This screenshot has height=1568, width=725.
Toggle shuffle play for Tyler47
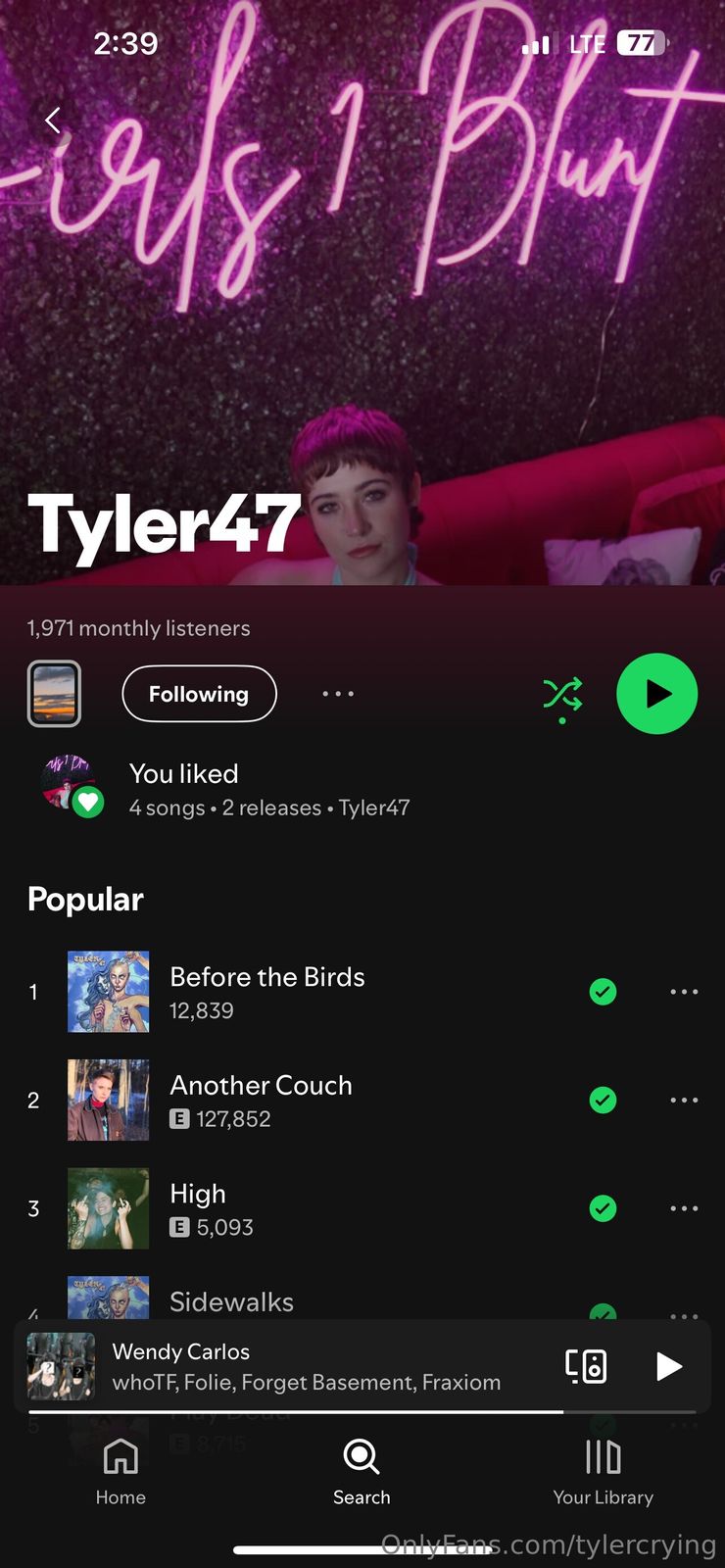click(562, 695)
